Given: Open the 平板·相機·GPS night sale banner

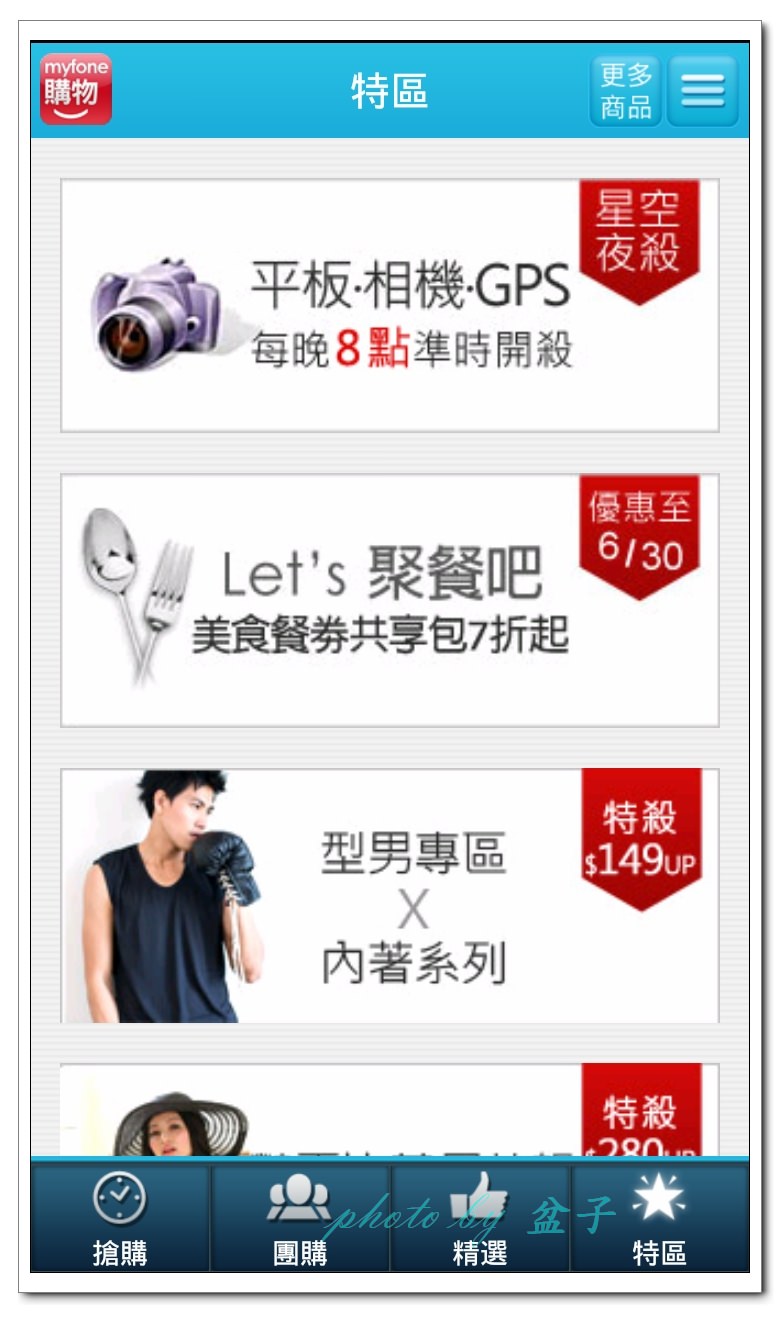Looking at the screenshot, I should click(390, 305).
